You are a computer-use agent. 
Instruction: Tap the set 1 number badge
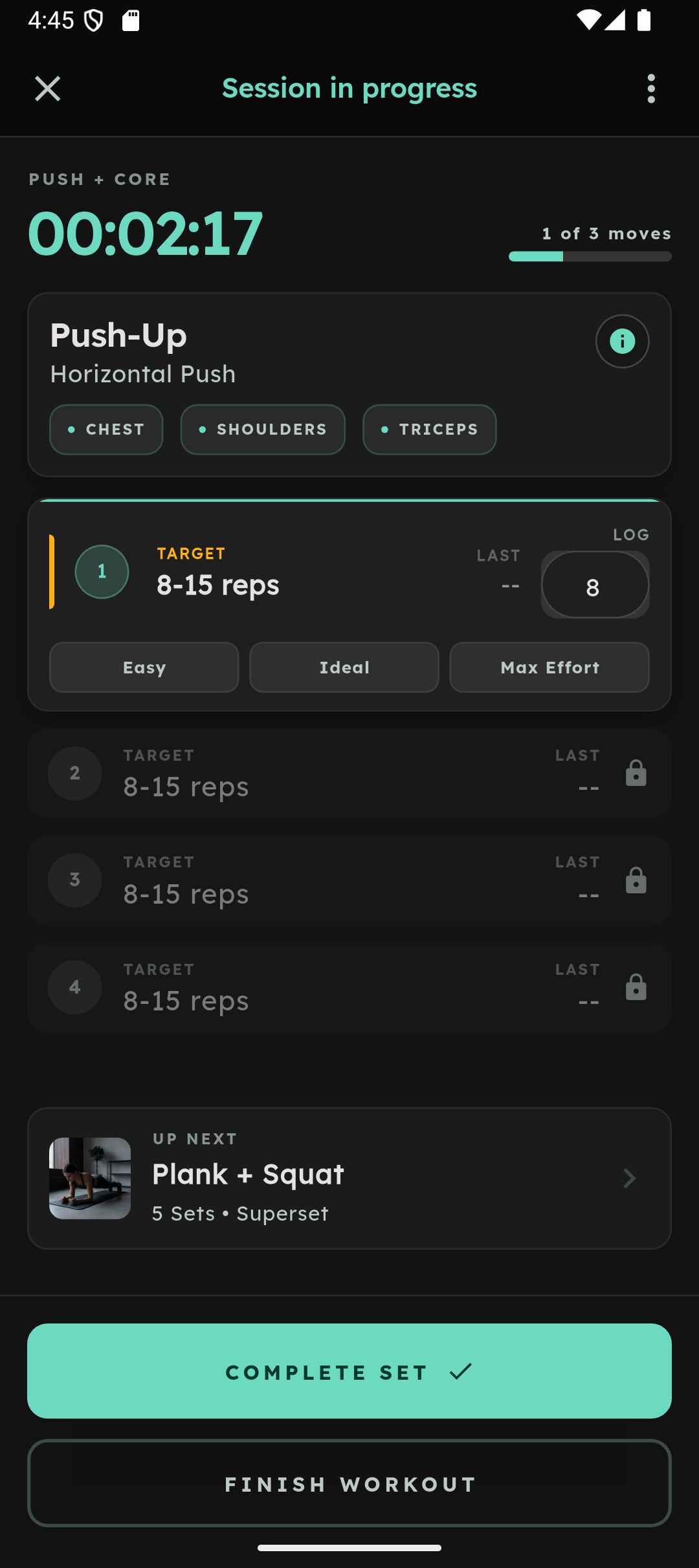[x=102, y=571]
